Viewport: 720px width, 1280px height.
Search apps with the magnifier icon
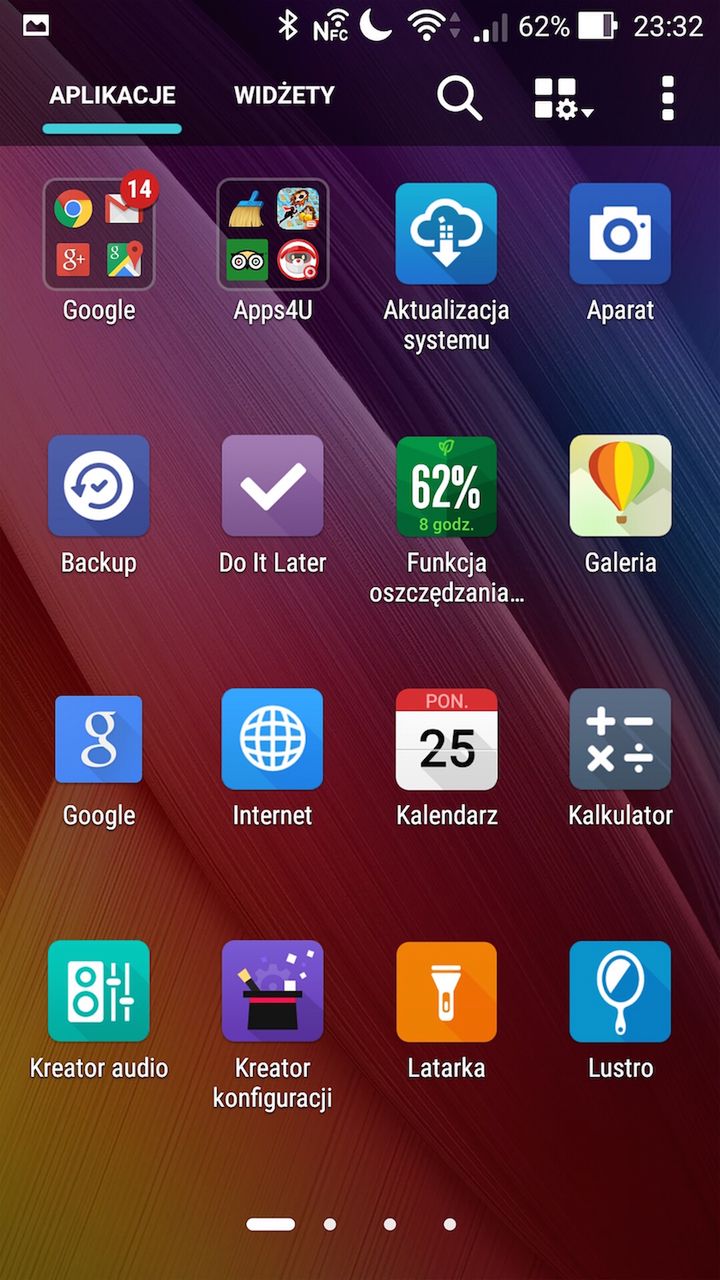click(x=459, y=98)
